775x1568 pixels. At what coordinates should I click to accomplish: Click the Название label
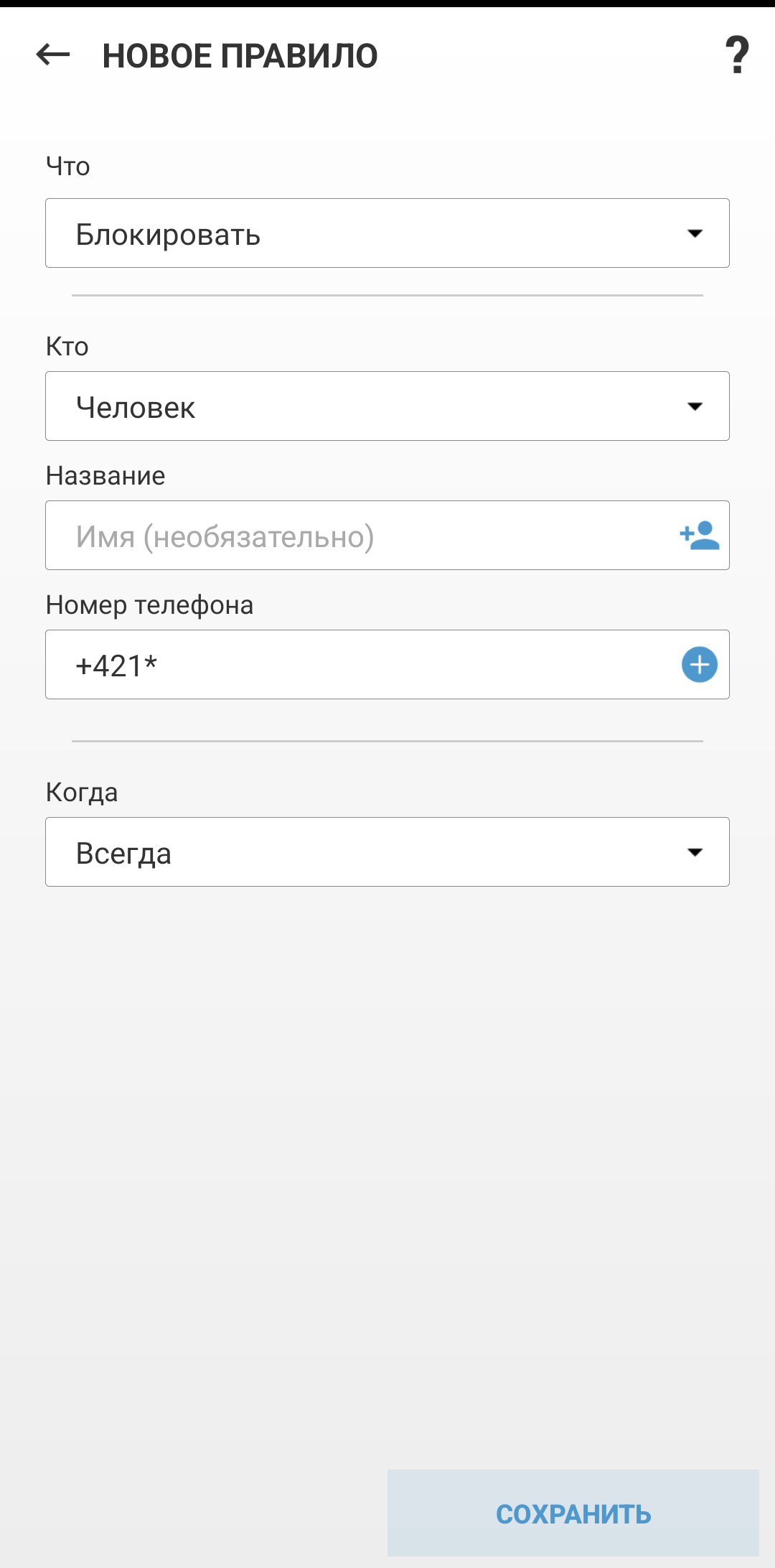click(105, 475)
